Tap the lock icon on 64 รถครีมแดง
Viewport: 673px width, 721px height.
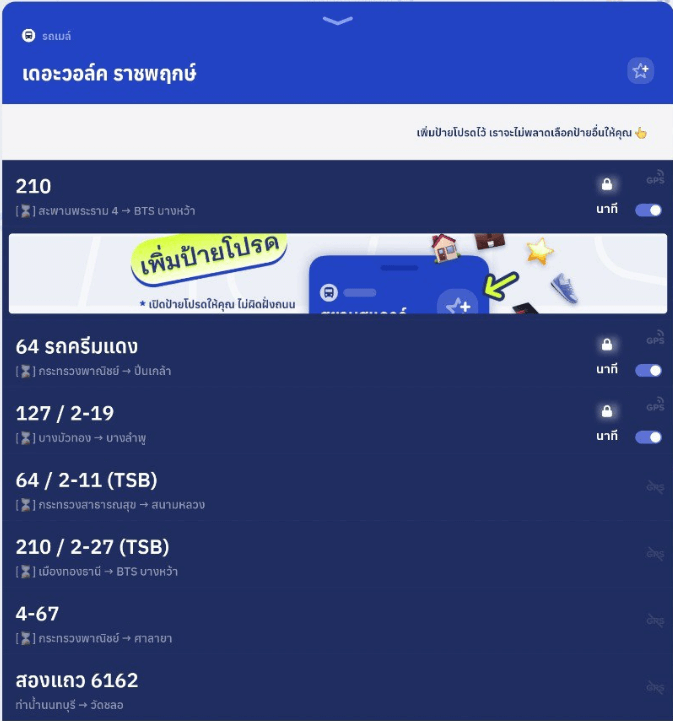point(606,345)
